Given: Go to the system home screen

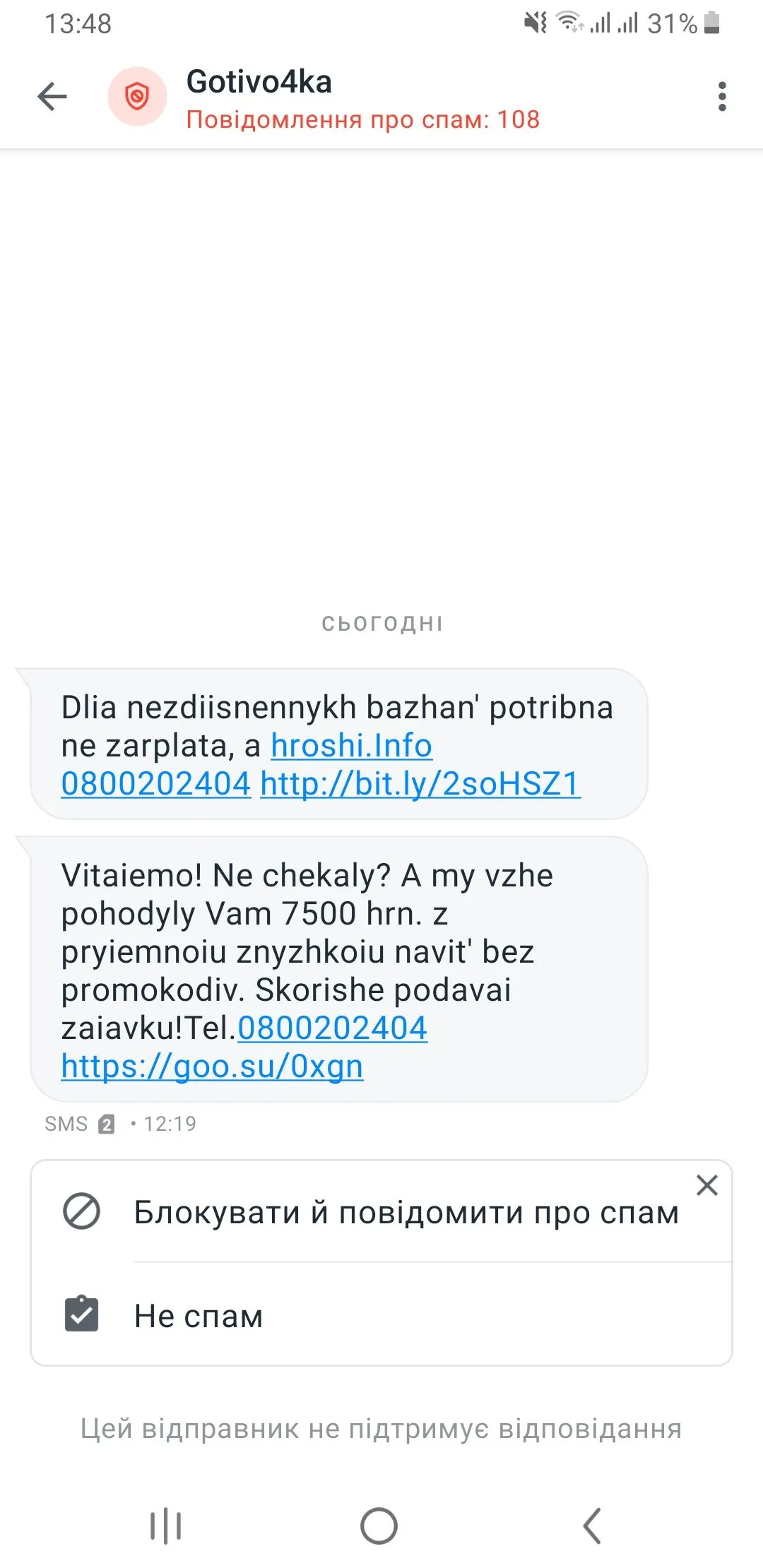Looking at the screenshot, I should (x=379, y=1526).
